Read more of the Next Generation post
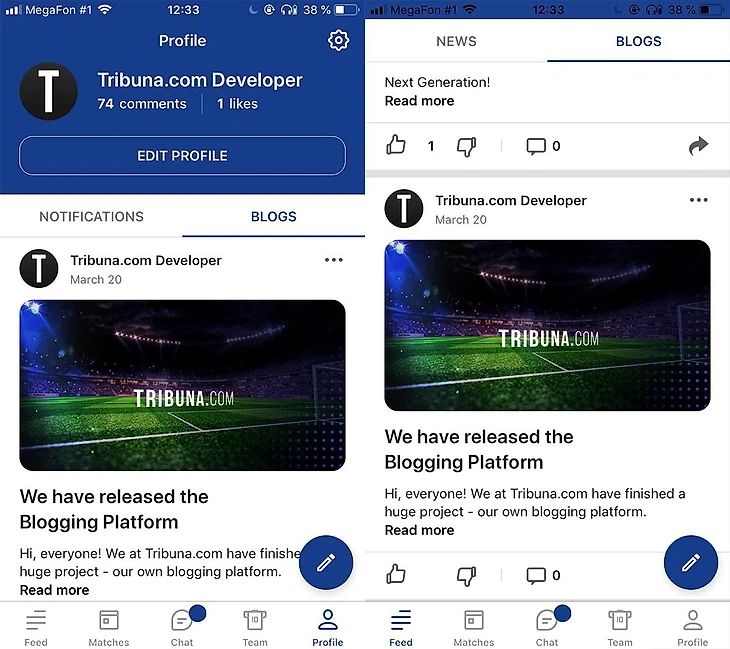 click(419, 101)
